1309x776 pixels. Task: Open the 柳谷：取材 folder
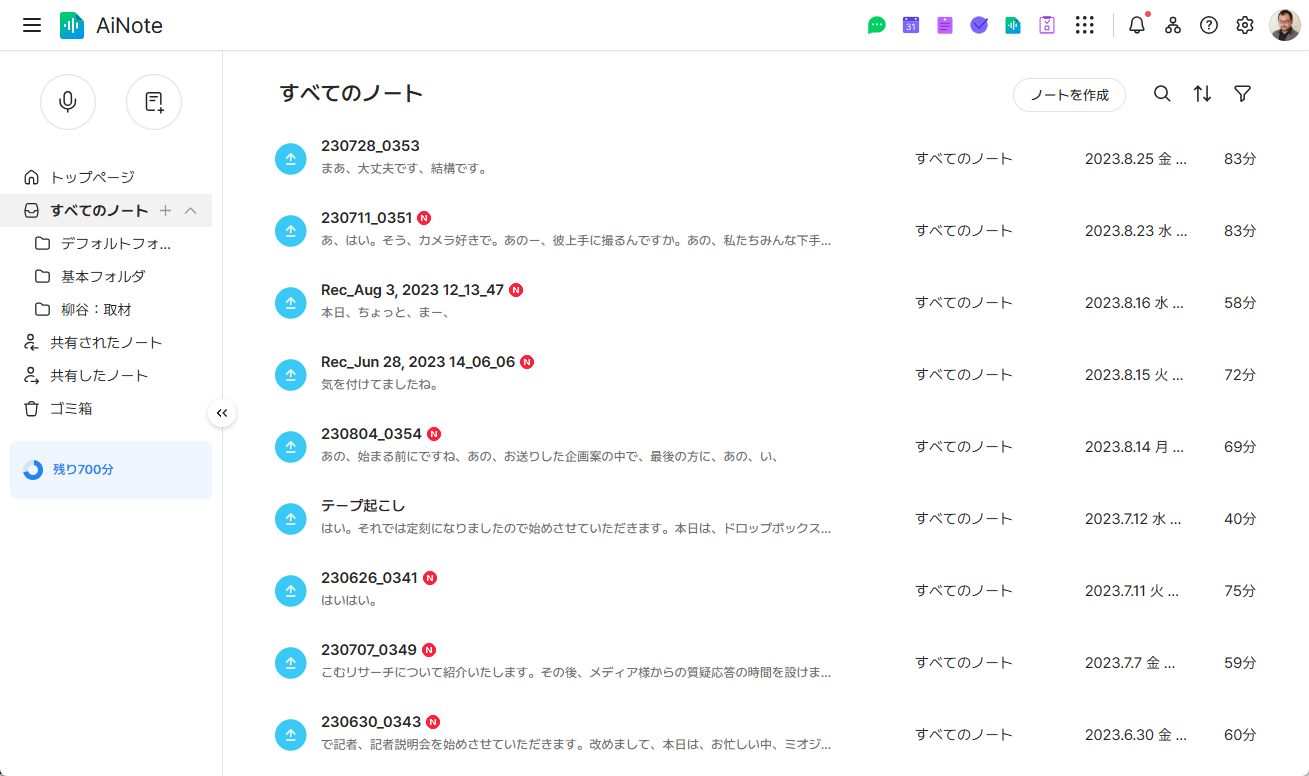[96, 309]
